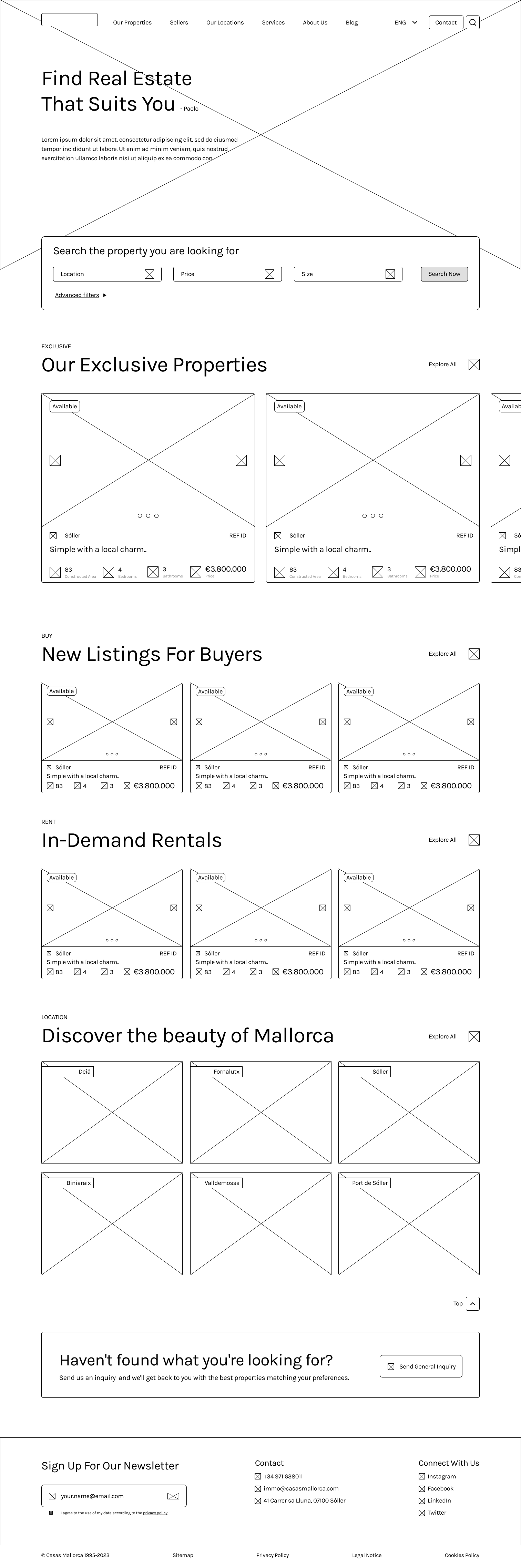Send General Inquiry
The width and height of the screenshot is (521, 1568).
[x=421, y=1366]
